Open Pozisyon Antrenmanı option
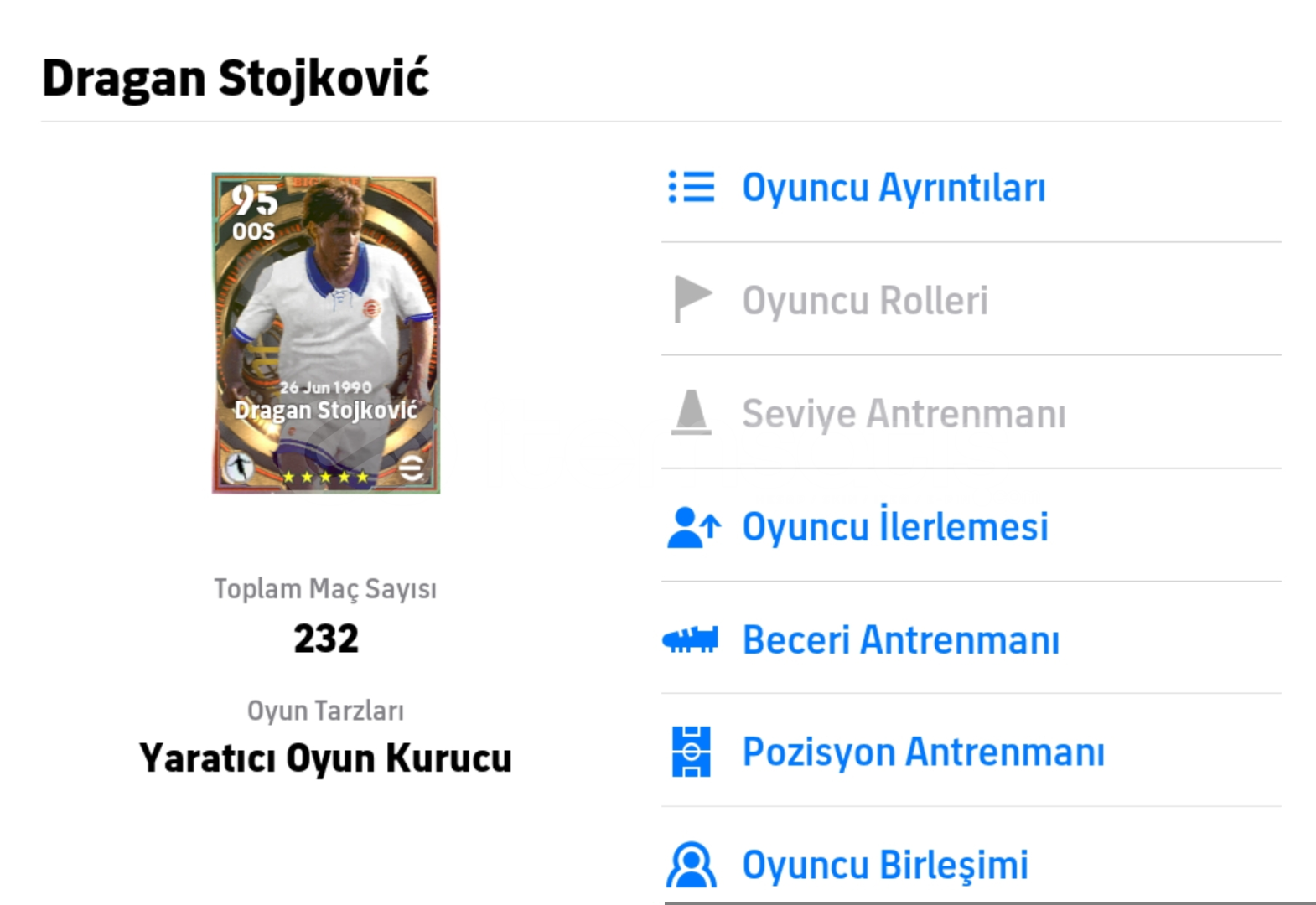1316x905 pixels. pyautogui.click(x=923, y=752)
